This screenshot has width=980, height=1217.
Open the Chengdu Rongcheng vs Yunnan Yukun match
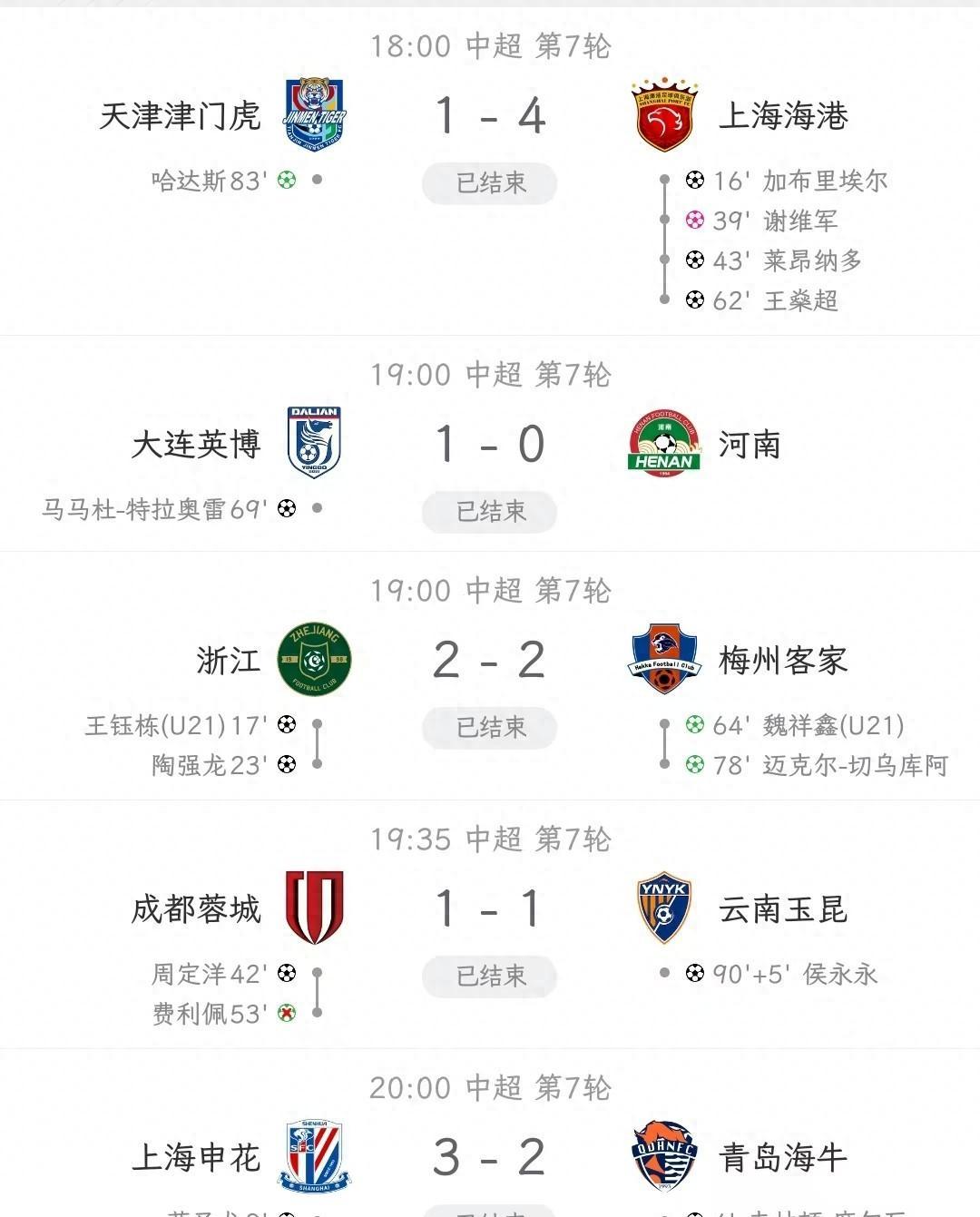490,908
